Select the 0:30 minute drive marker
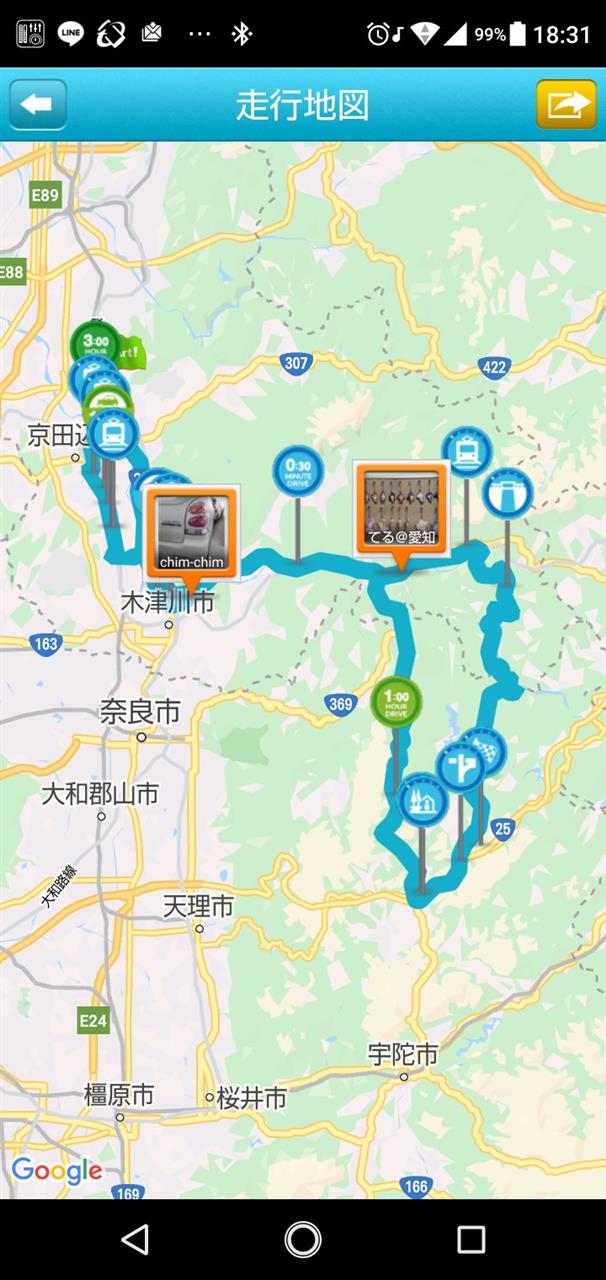 click(298, 472)
